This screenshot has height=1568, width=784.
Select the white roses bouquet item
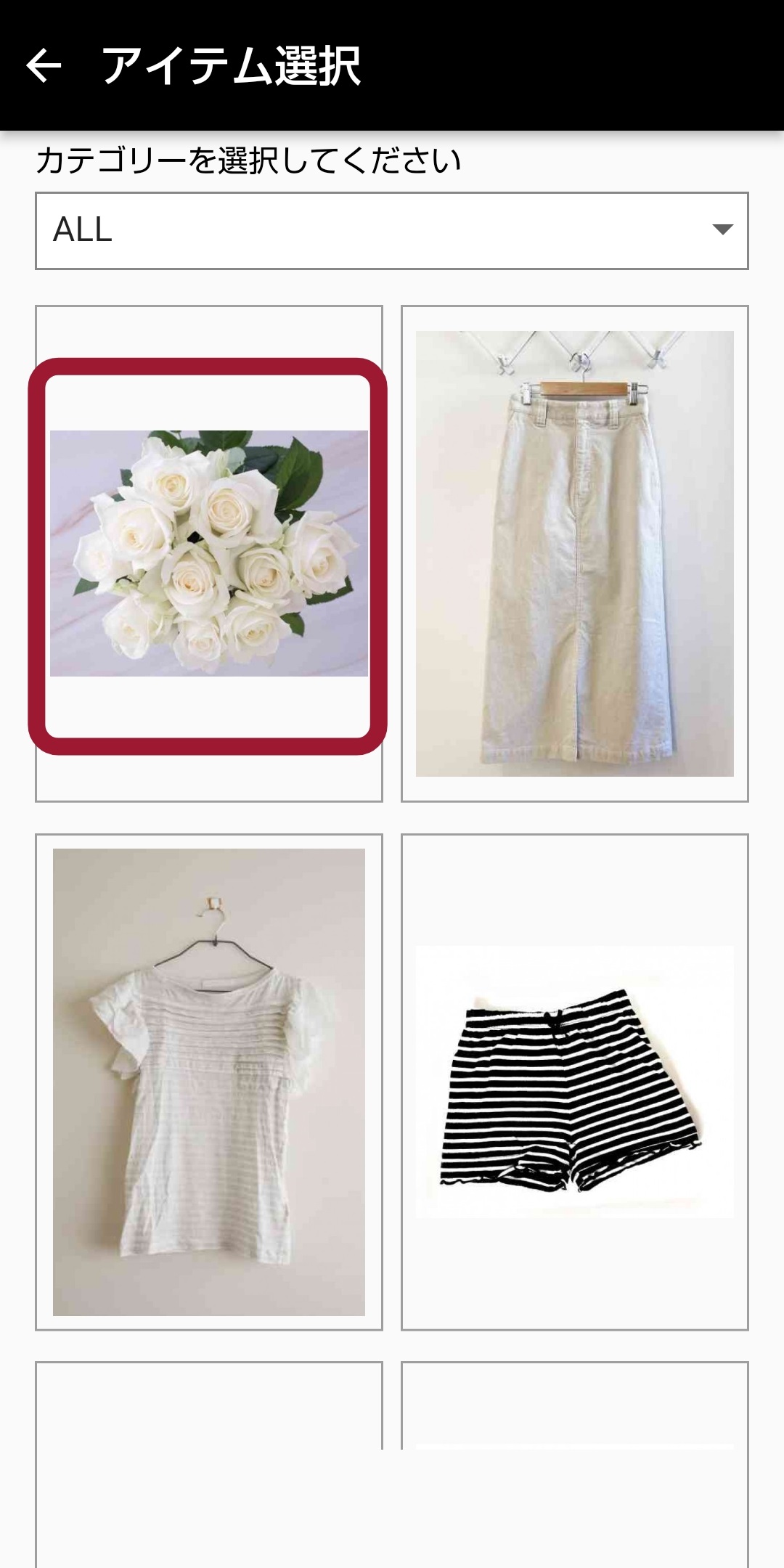click(208, 554)
